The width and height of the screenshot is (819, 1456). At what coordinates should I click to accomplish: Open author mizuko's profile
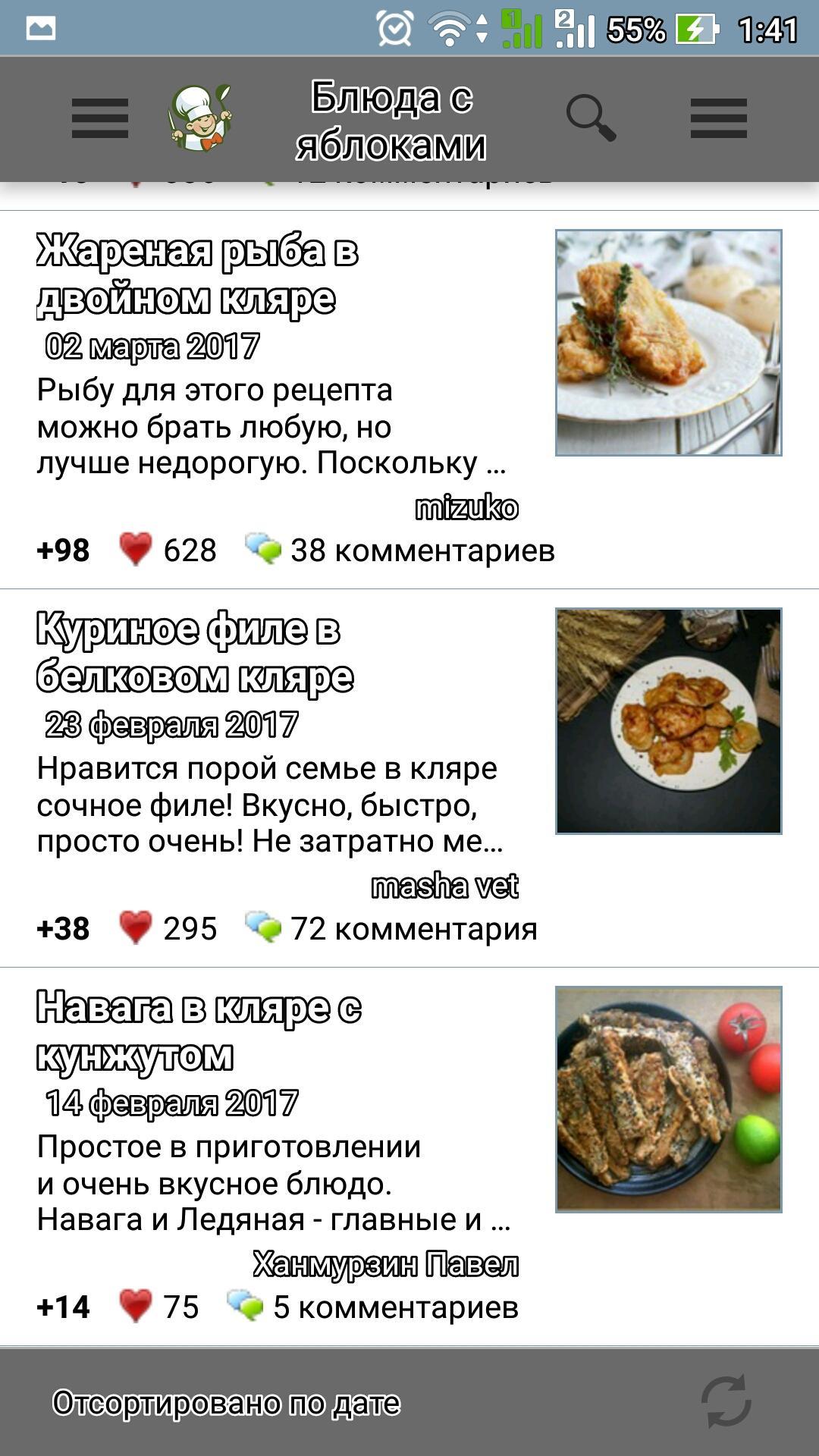coord(466,507)
